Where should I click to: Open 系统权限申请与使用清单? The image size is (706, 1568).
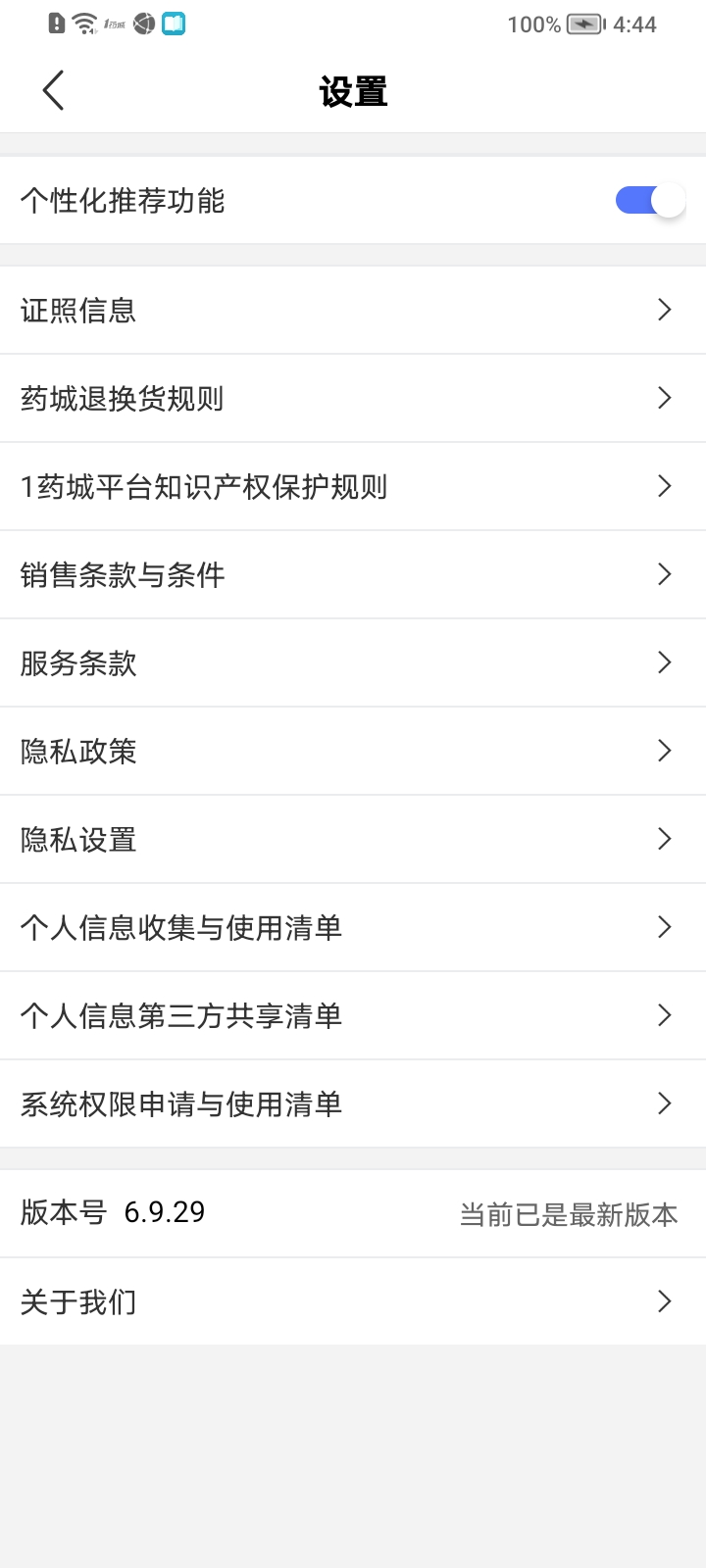[x=353, y=1103]
